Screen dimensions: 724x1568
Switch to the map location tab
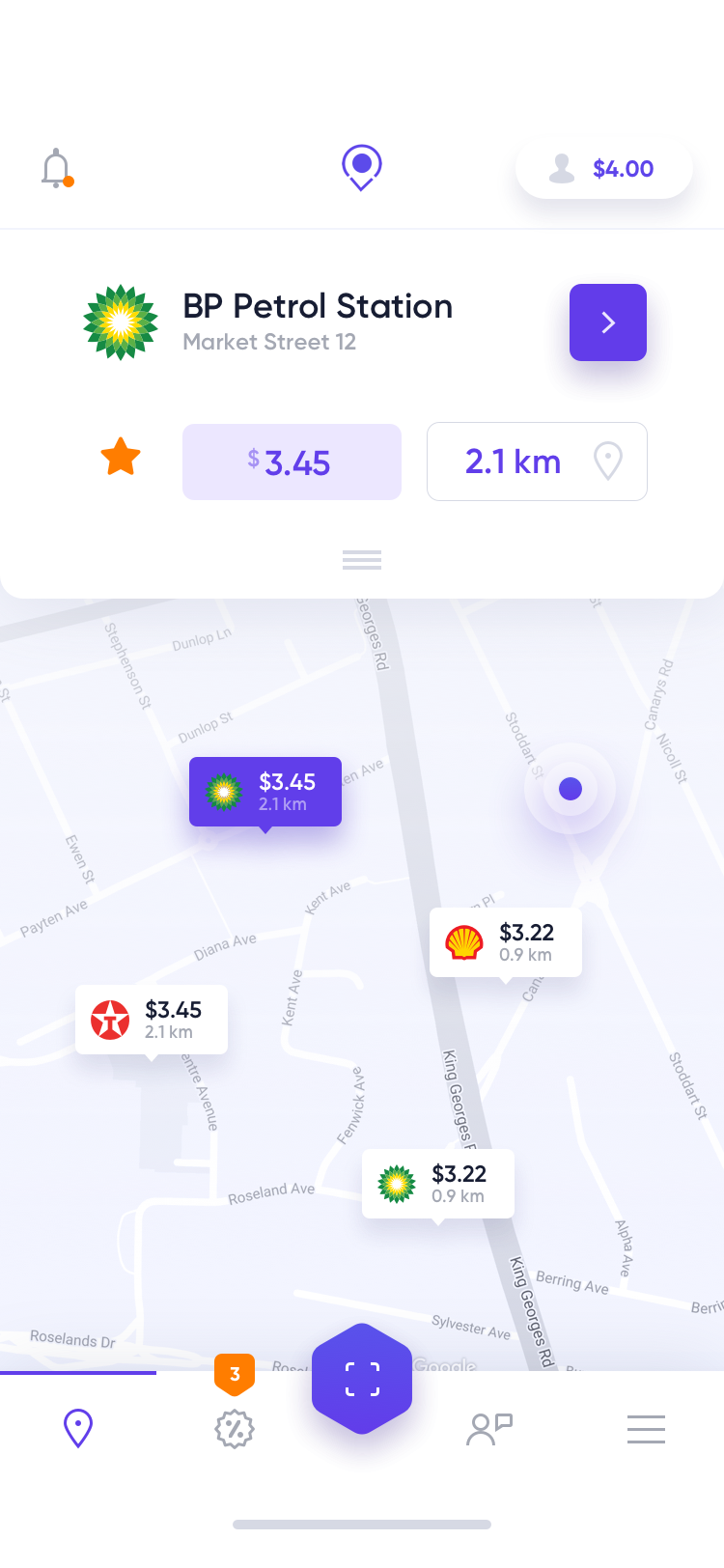78,1429
